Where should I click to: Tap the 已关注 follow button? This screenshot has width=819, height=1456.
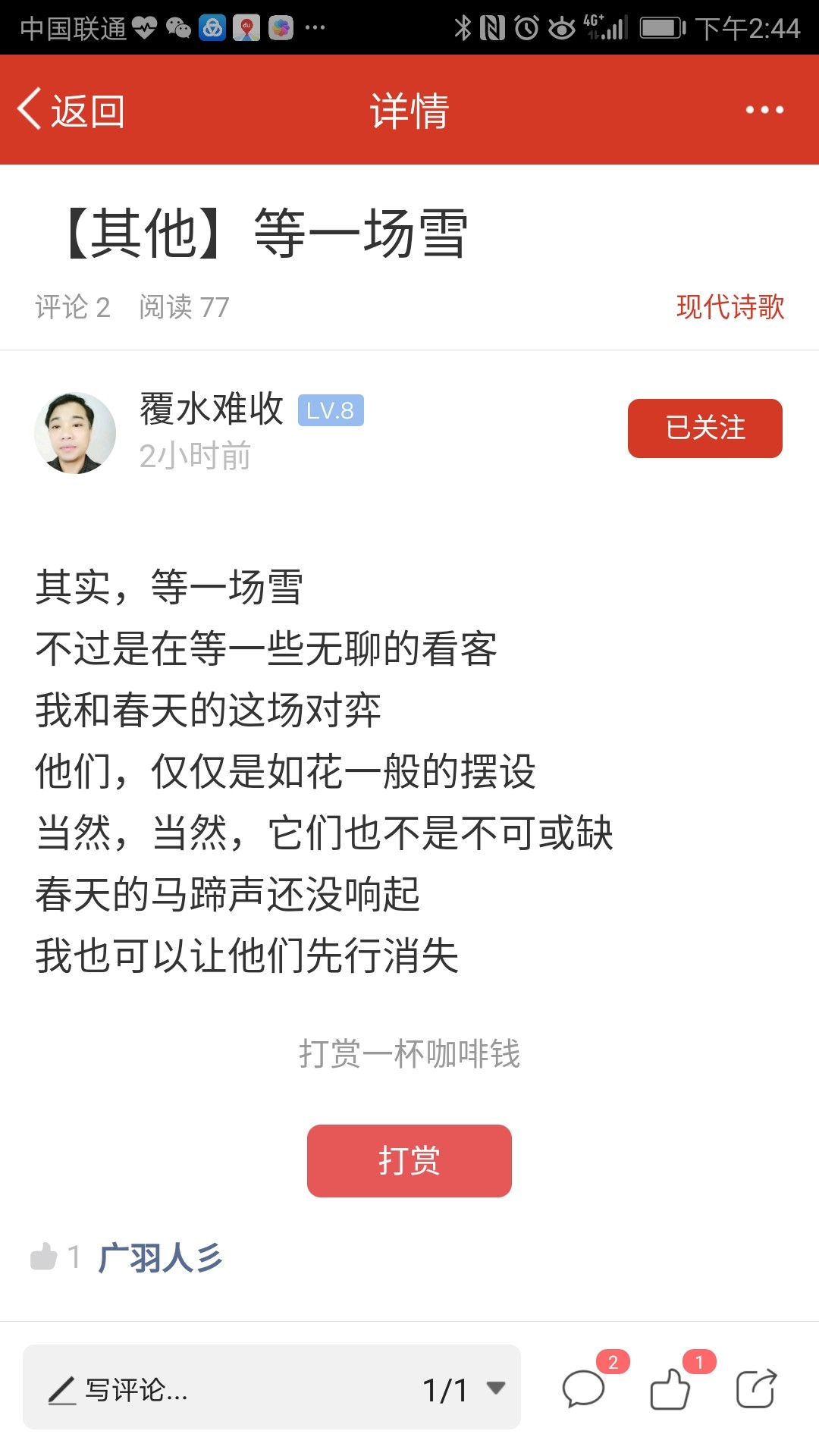click(705, 428)
